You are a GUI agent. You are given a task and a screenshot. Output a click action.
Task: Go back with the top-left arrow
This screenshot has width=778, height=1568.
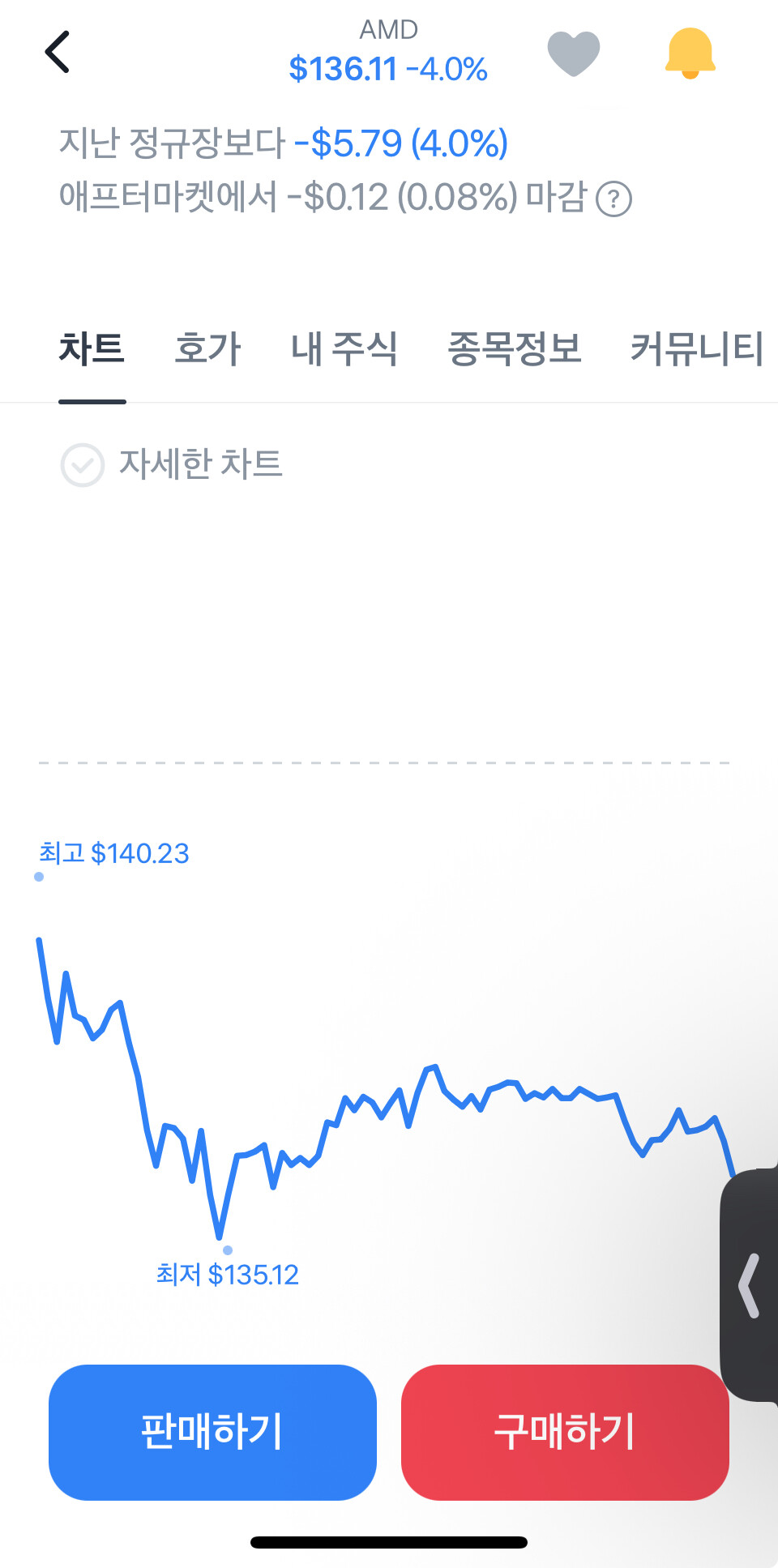coord(58,53)
